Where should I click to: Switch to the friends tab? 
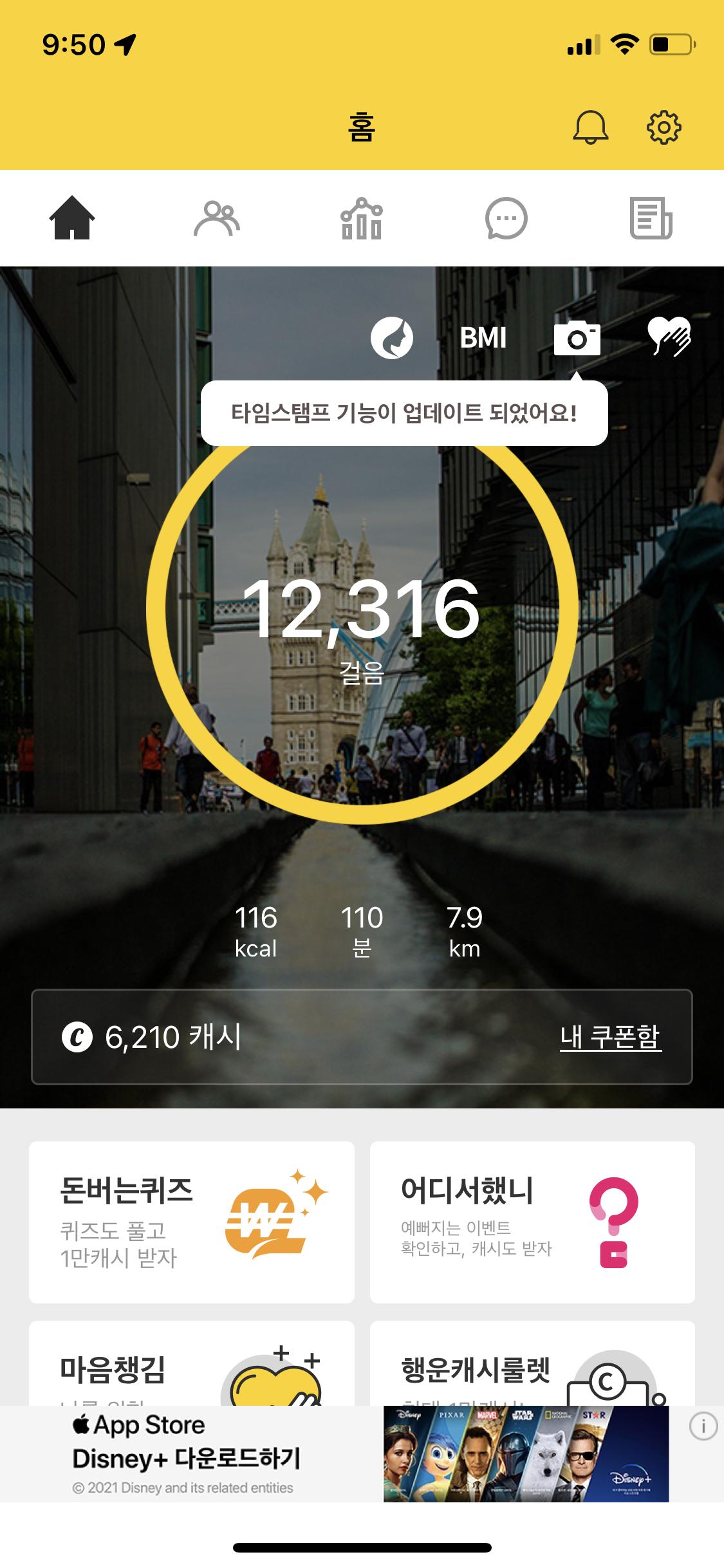217,218
